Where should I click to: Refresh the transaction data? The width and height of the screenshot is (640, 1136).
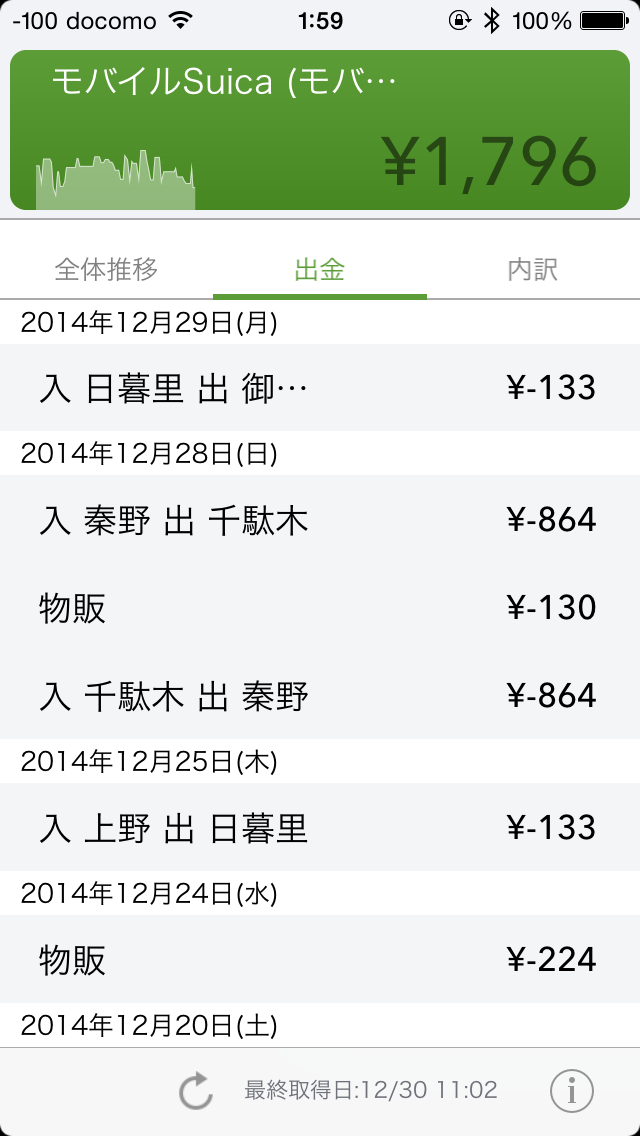point(196,1091)
